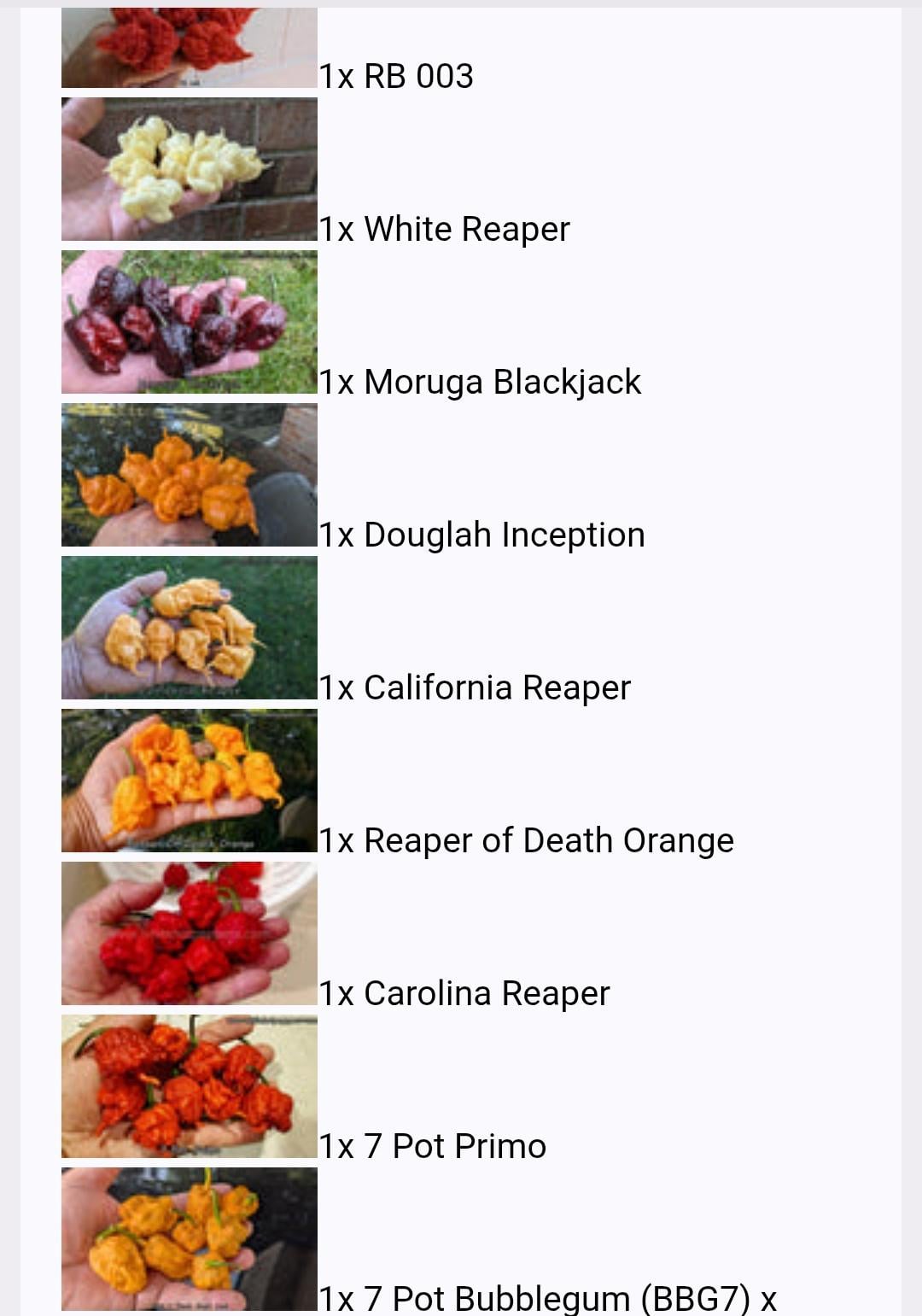Screen dimensions: 922x1316
Task: Select the Reaper of Death Orange image
Action: click(x=189, y=781)
